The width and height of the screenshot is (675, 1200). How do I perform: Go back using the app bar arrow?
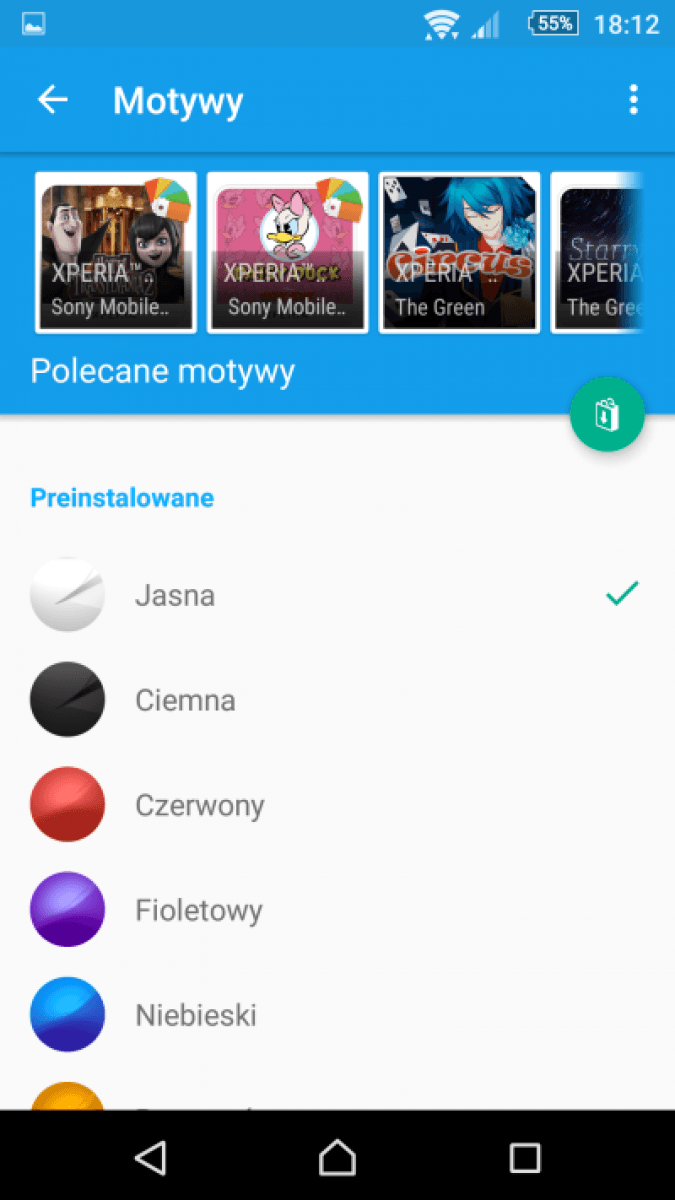[52, 99]
